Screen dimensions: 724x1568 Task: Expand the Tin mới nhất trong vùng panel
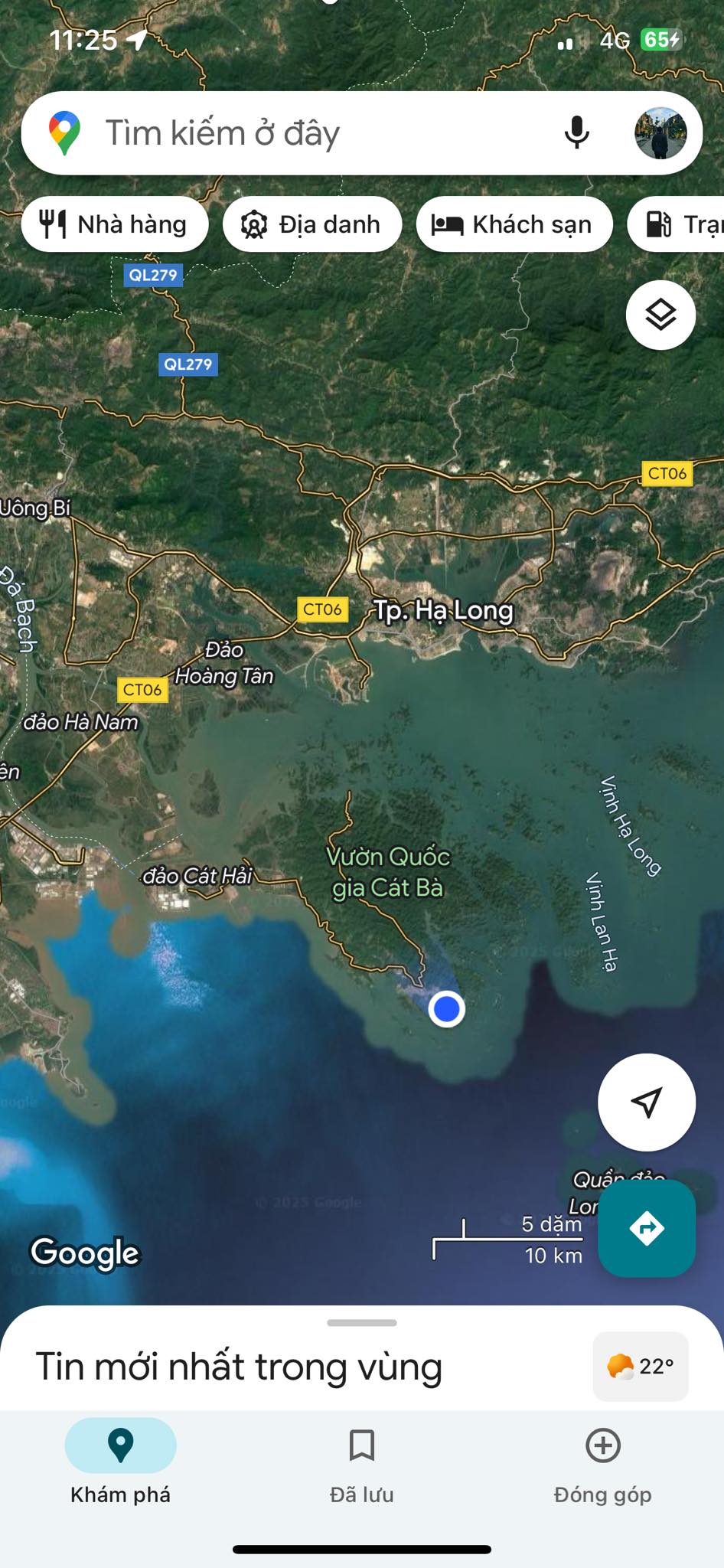[361, 1323]
